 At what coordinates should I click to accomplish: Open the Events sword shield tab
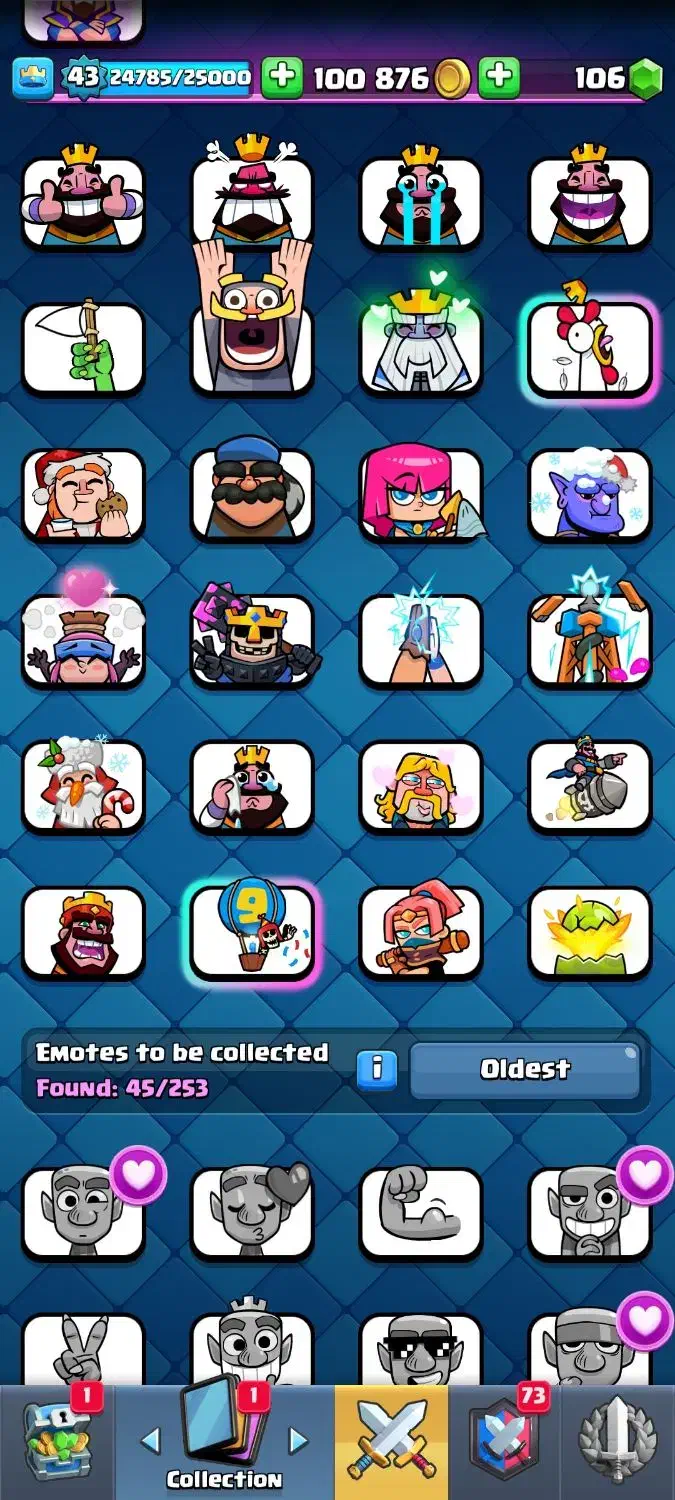pyautogui.click(x=618, y=1442)
